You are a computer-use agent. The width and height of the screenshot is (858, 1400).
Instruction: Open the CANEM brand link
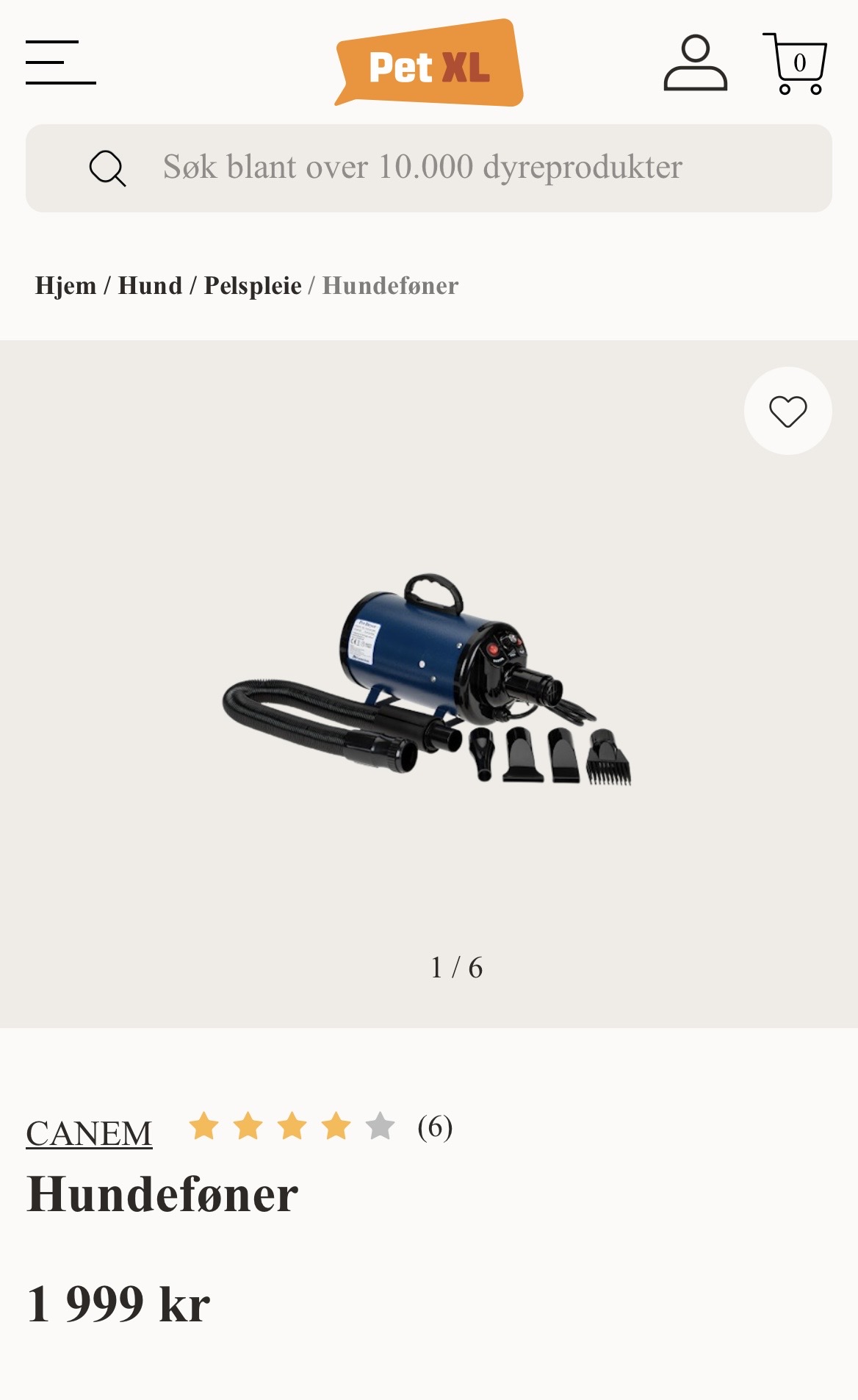pyautogui.click(x=89, y=1132)
